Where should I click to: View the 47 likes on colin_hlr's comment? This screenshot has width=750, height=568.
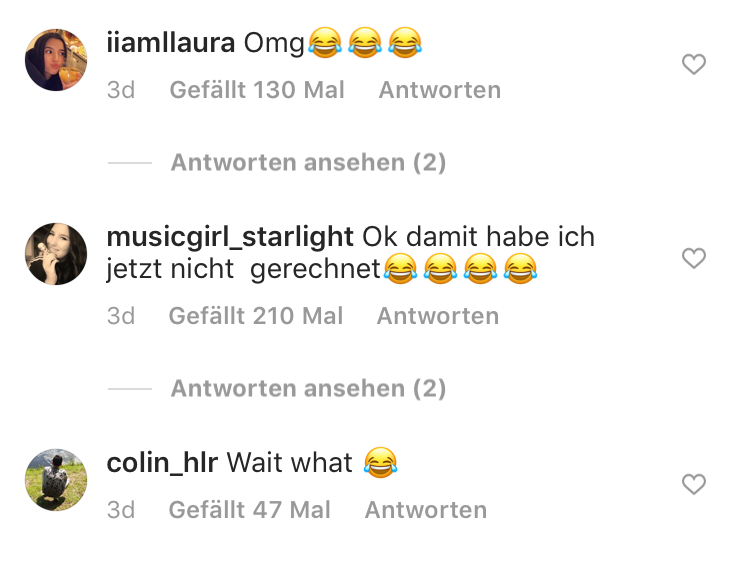(x=250, y=510)
